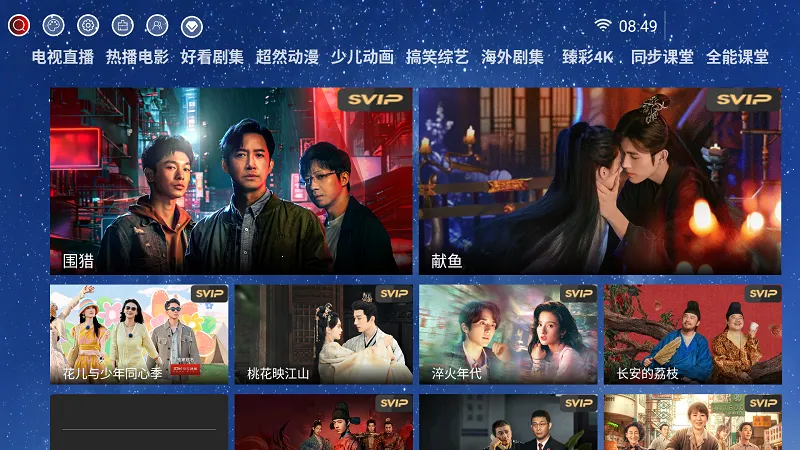Open the search icon
Viewport: 800px width, 450px height.
18,25
